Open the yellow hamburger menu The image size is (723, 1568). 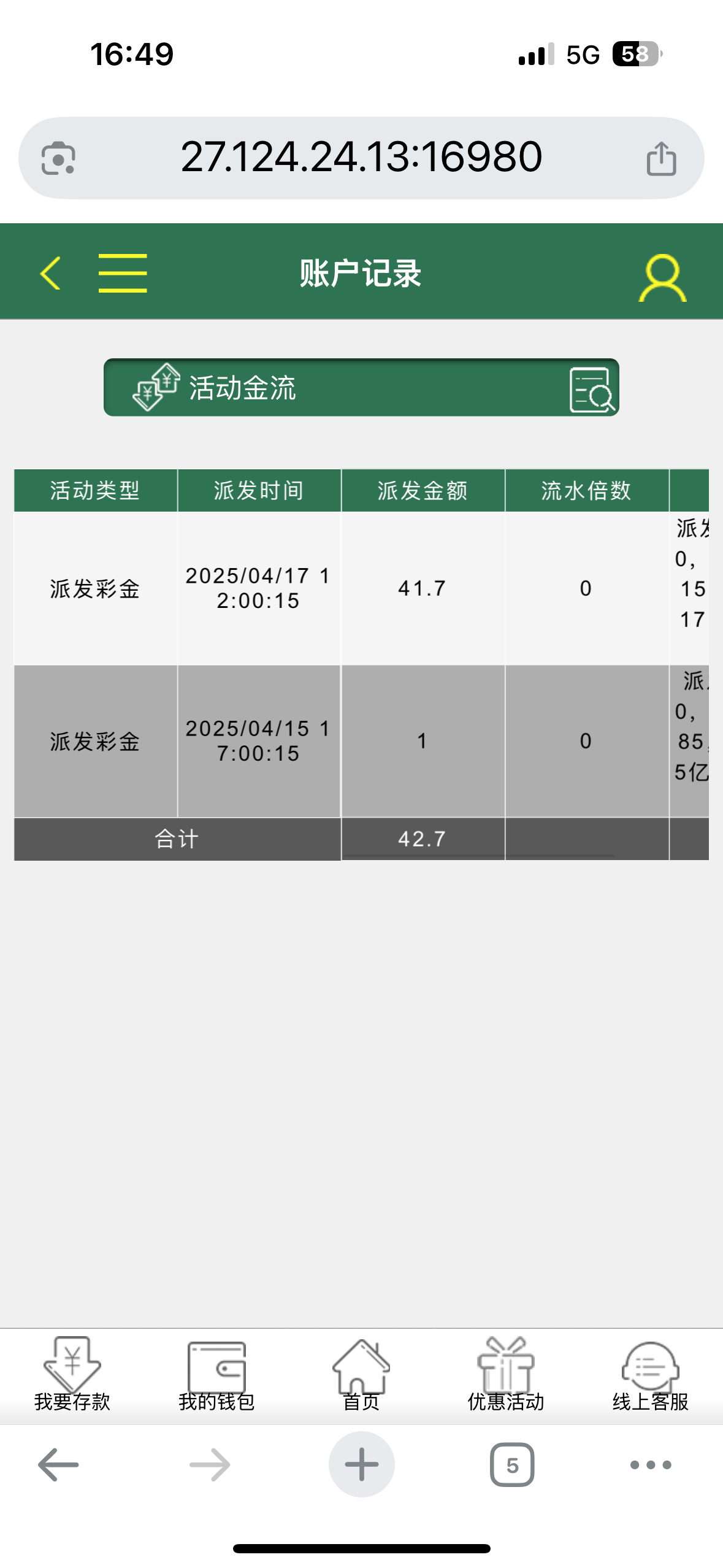pos(123,273)
